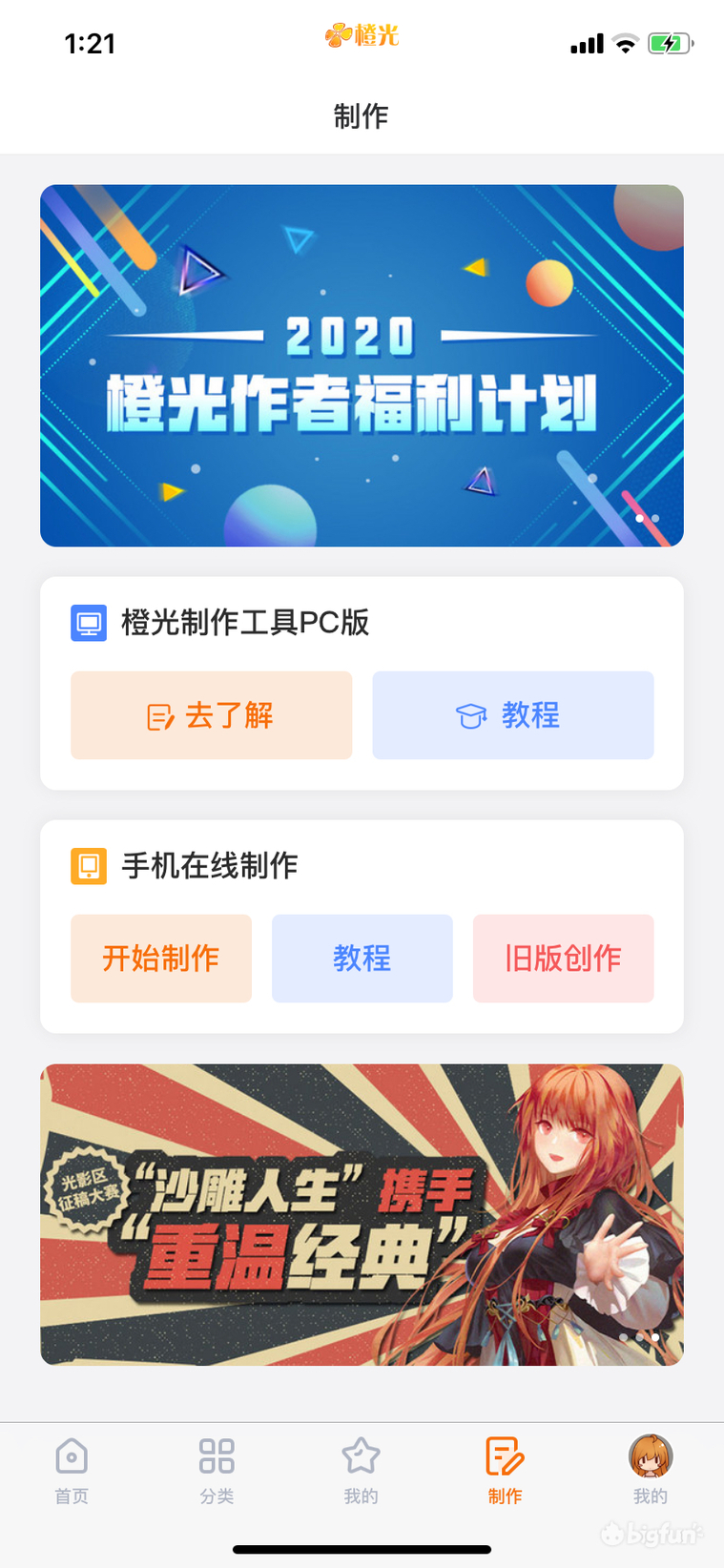This screenshot has height=1568, width=724.
Task: Select the second pagination dot on top banner
Action: pyautogui.click(x=656, y=518)
